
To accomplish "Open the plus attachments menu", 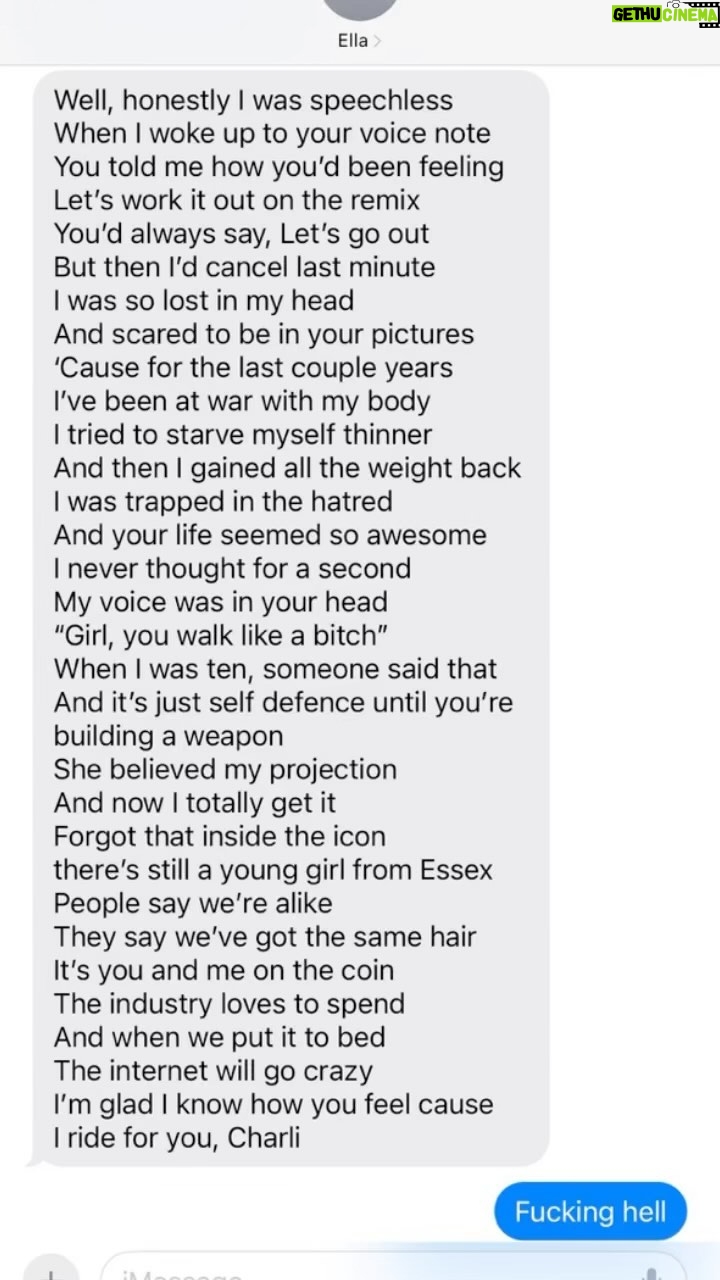I will click(49, 1270).
